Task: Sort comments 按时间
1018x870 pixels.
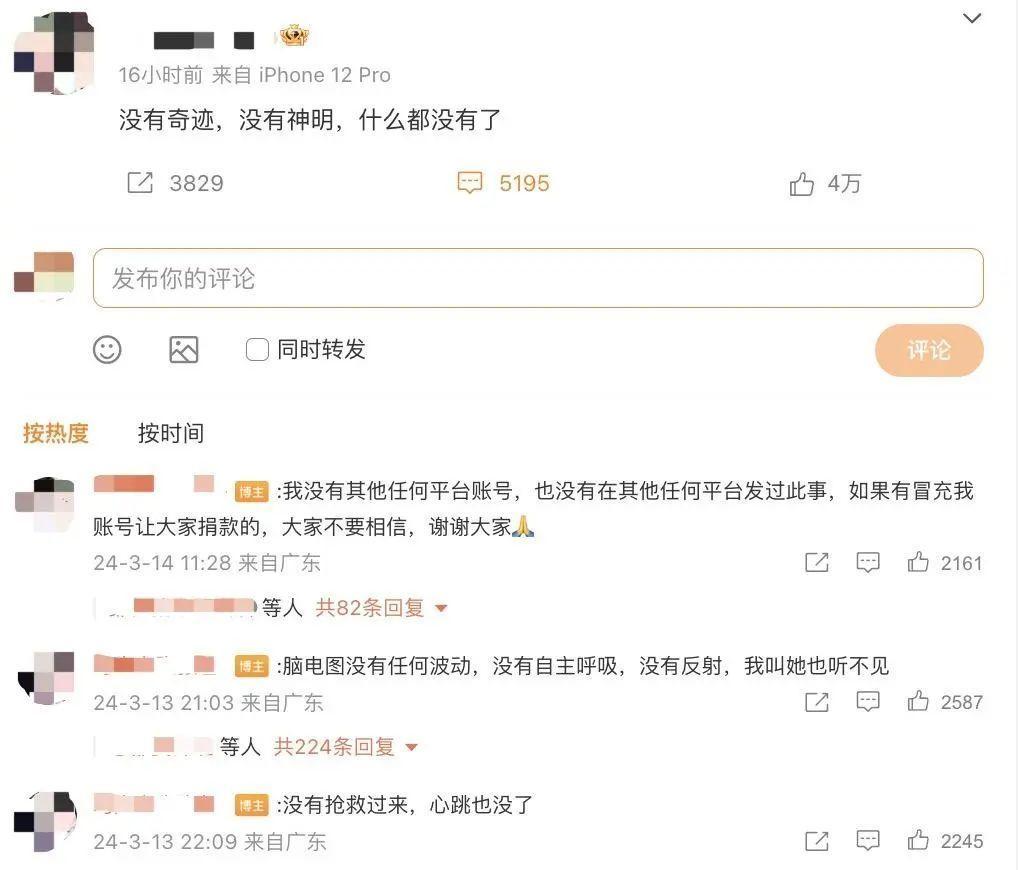Action: 171,433
